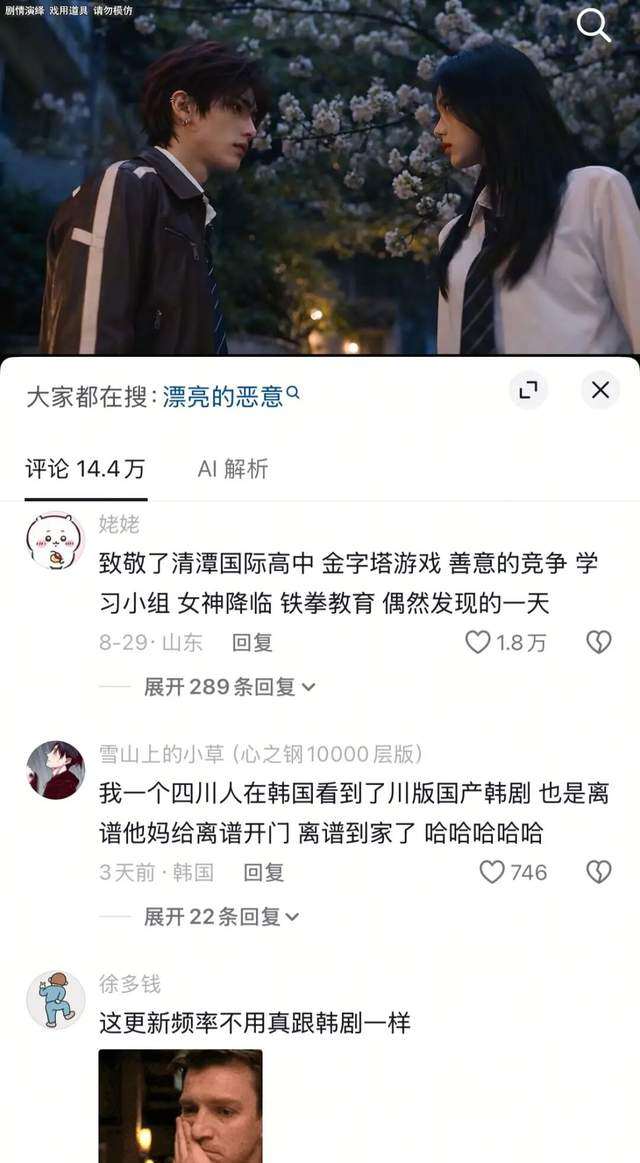Screen dimensions: 640x1163
Task: Dislike 雪山上的小草's comment
Action: [x=598, y=872]
